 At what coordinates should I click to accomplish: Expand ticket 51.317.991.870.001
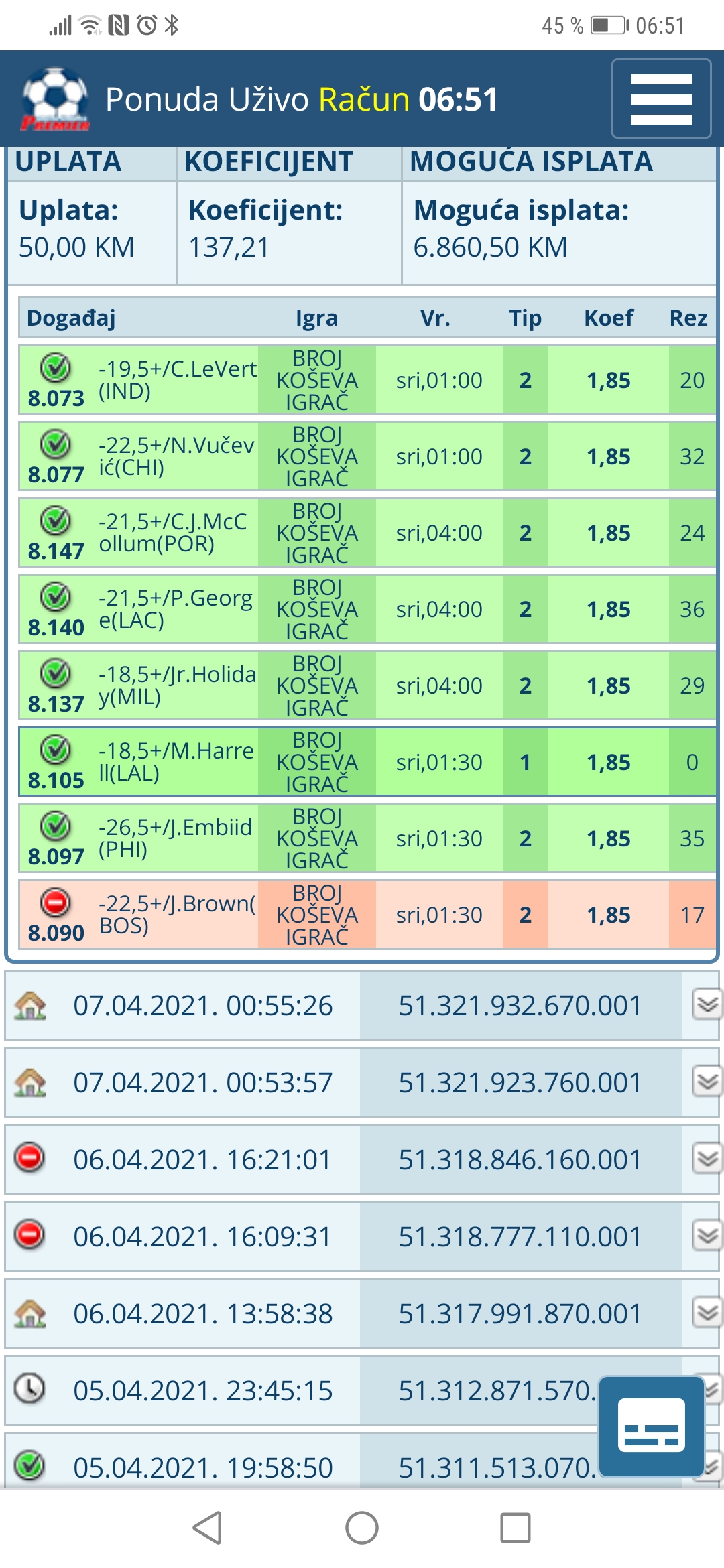pyautogui.click(x=707, y=1313)
